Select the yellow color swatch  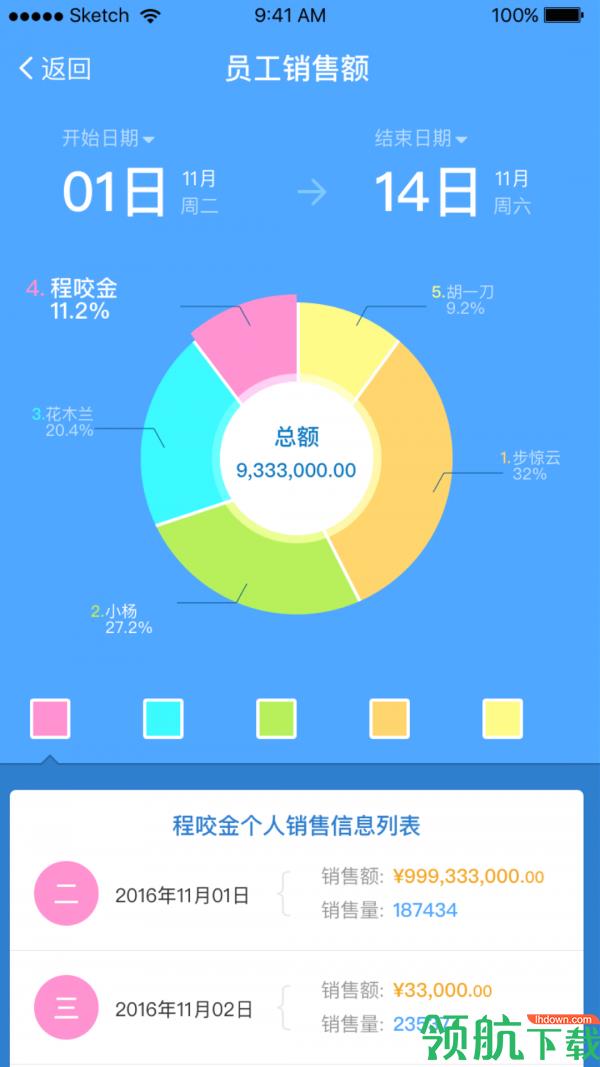(502, 718)
